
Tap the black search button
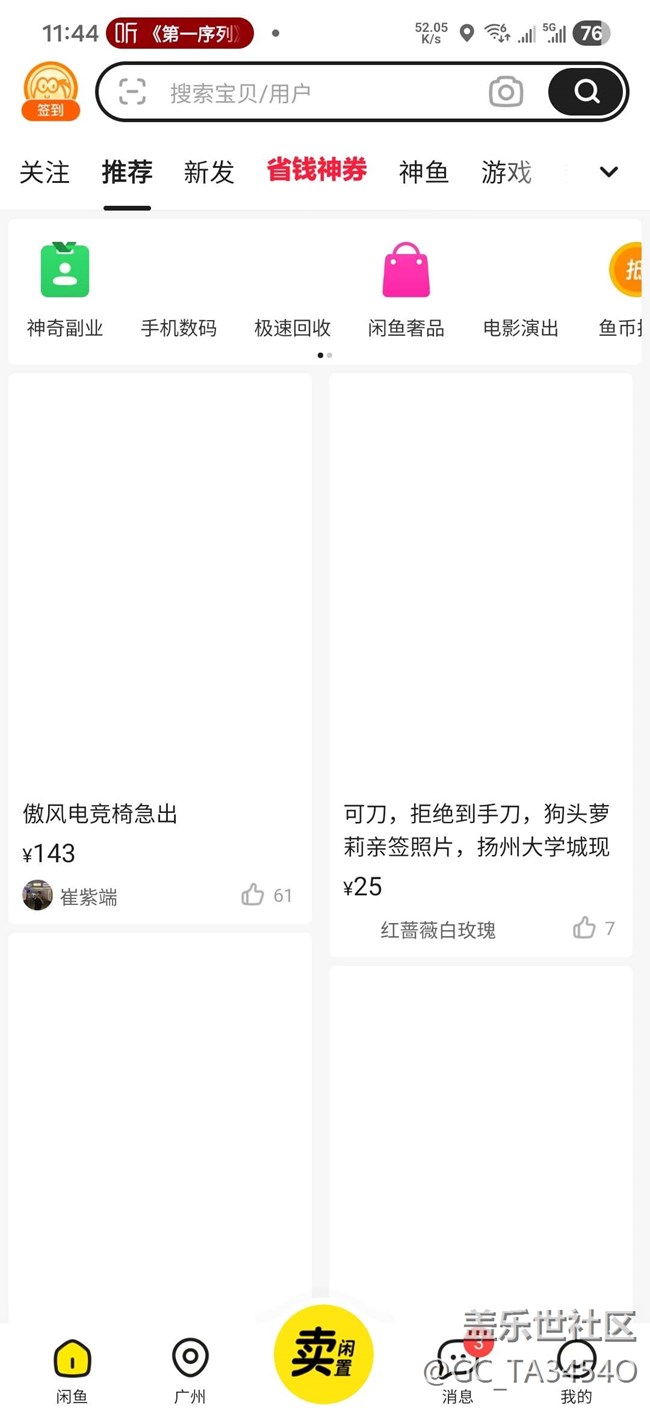586,93
